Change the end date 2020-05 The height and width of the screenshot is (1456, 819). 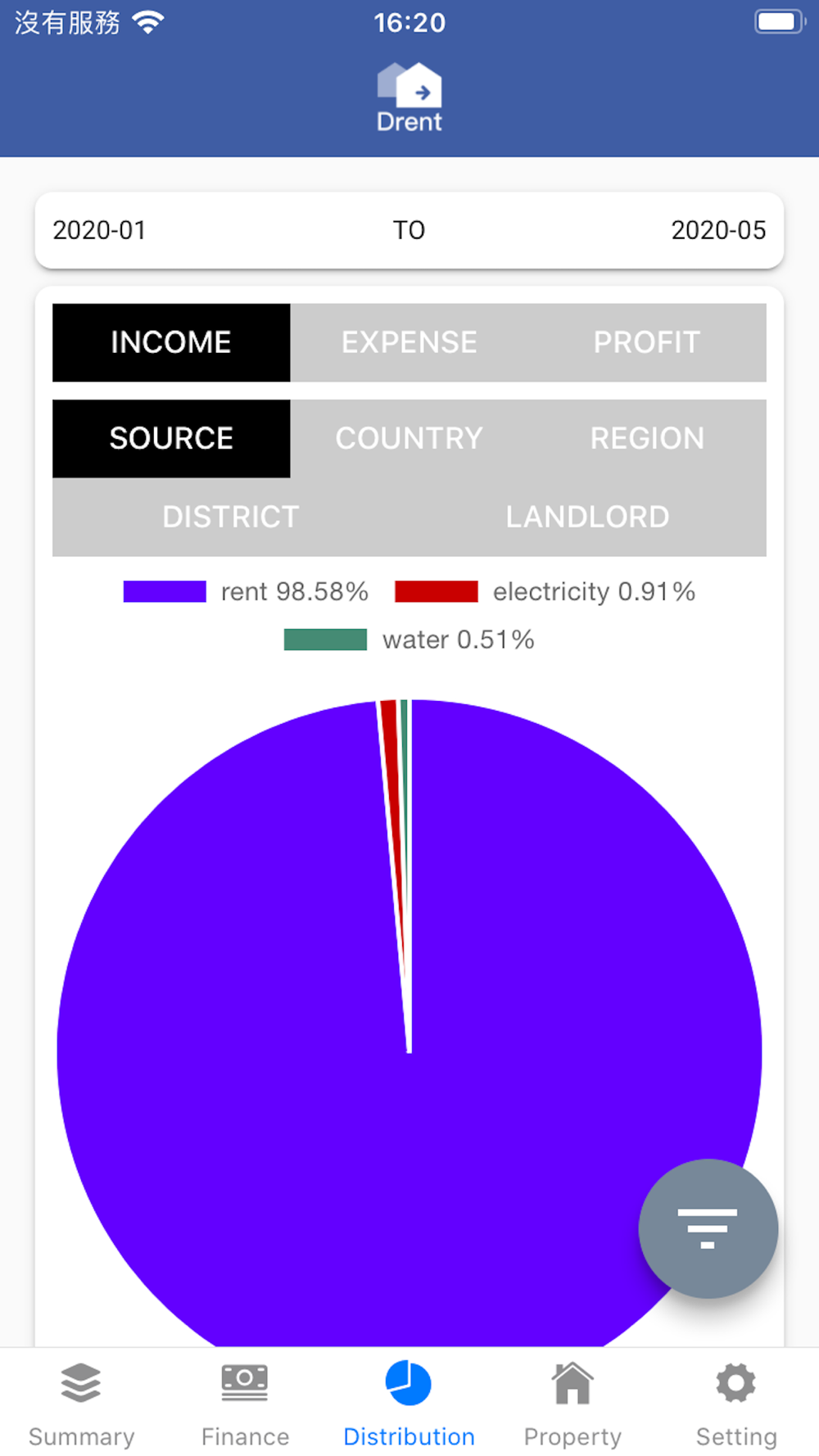tap(718, 230)
